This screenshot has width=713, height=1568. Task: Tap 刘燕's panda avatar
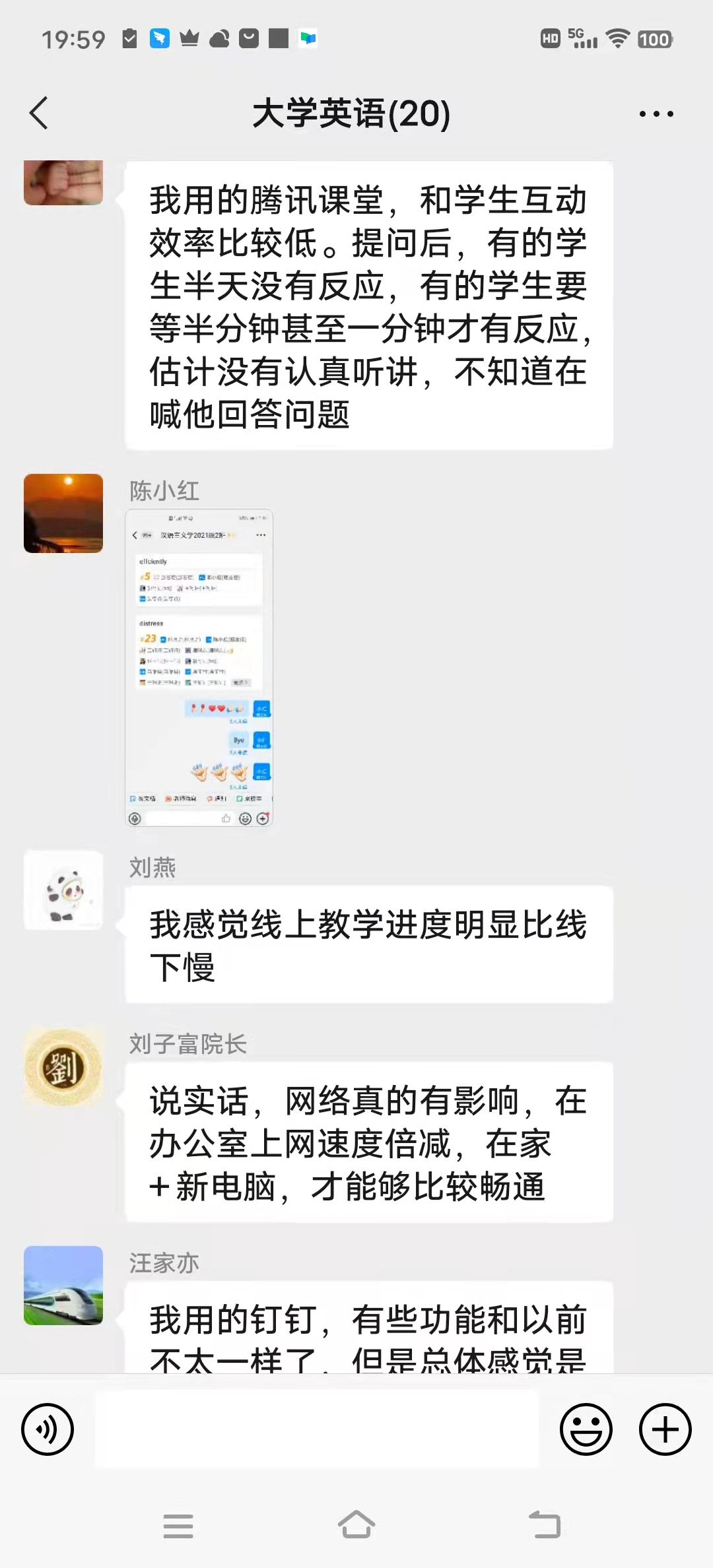click(63, 890)
